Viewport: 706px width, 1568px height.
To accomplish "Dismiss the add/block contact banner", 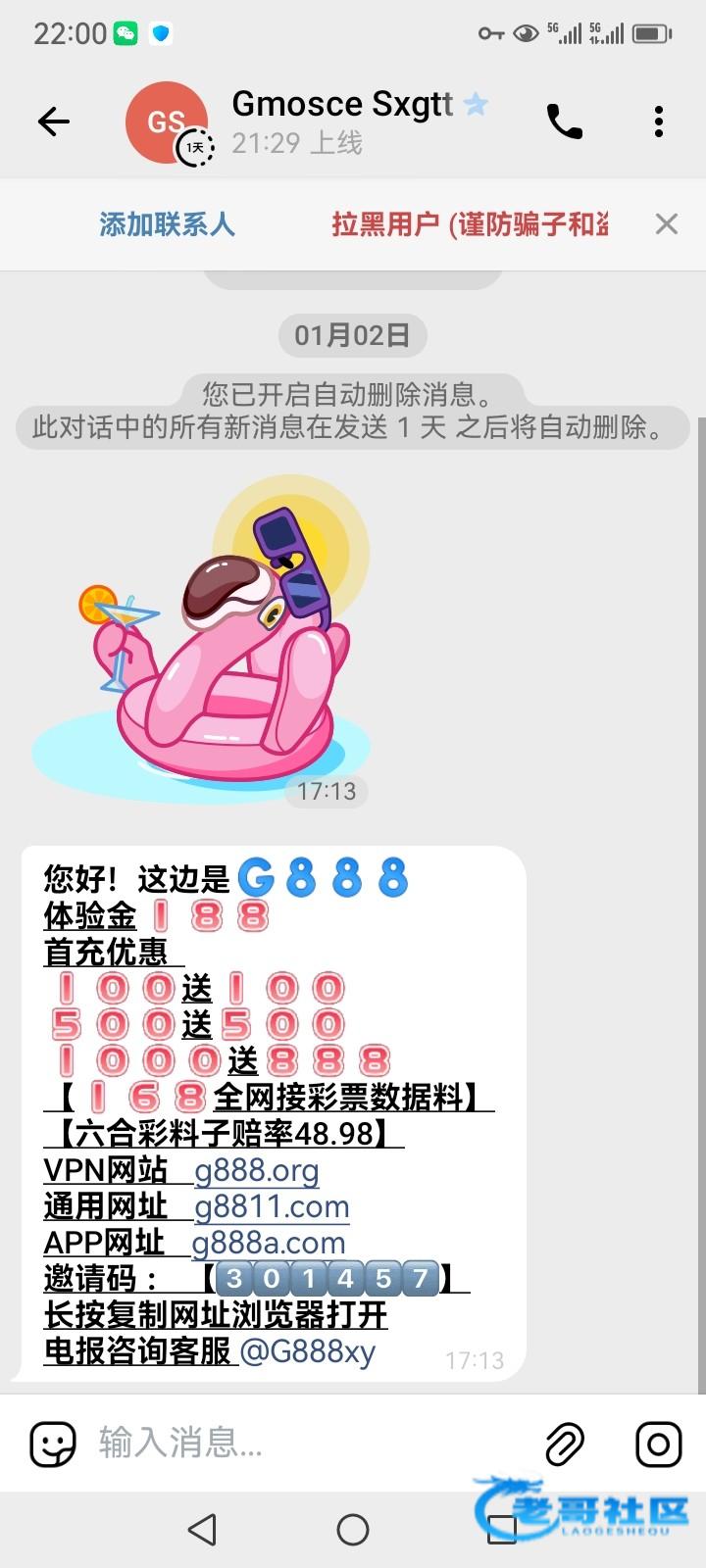I will 666,224.
